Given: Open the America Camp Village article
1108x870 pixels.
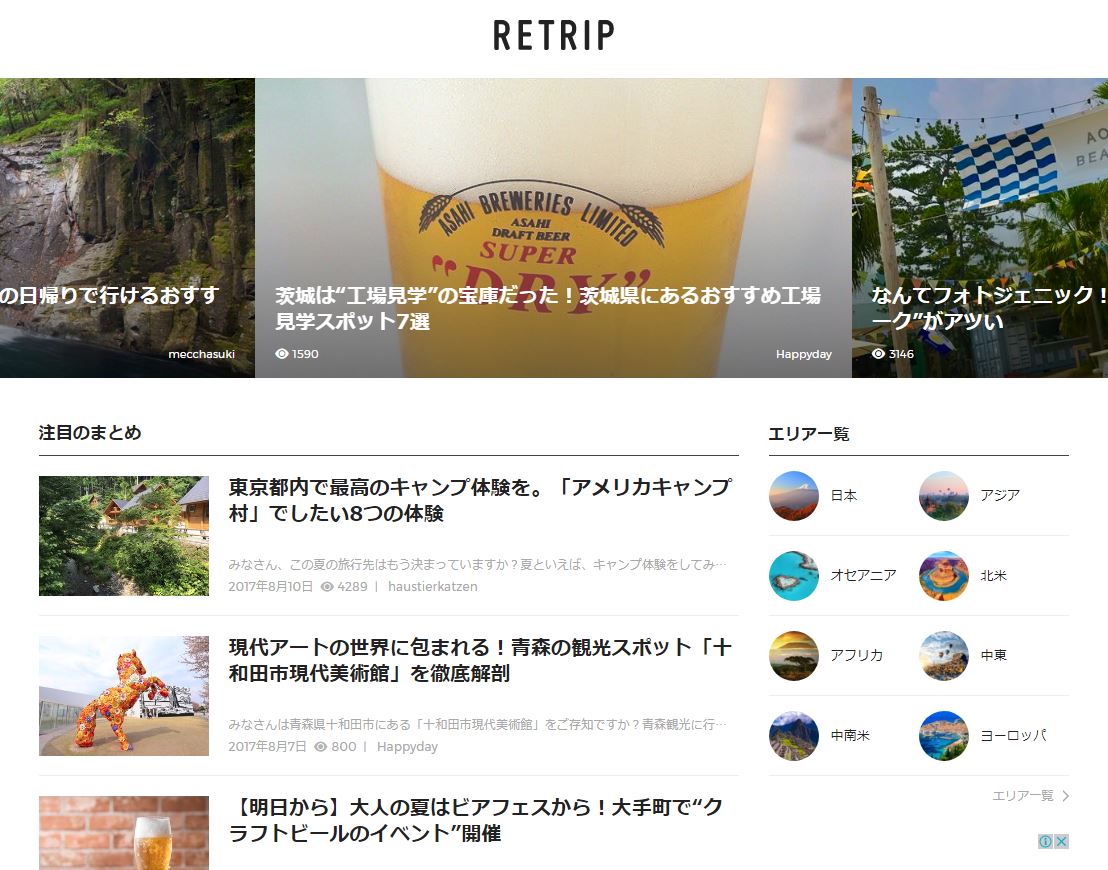Looking at the screenshot, I should [480, 500].
